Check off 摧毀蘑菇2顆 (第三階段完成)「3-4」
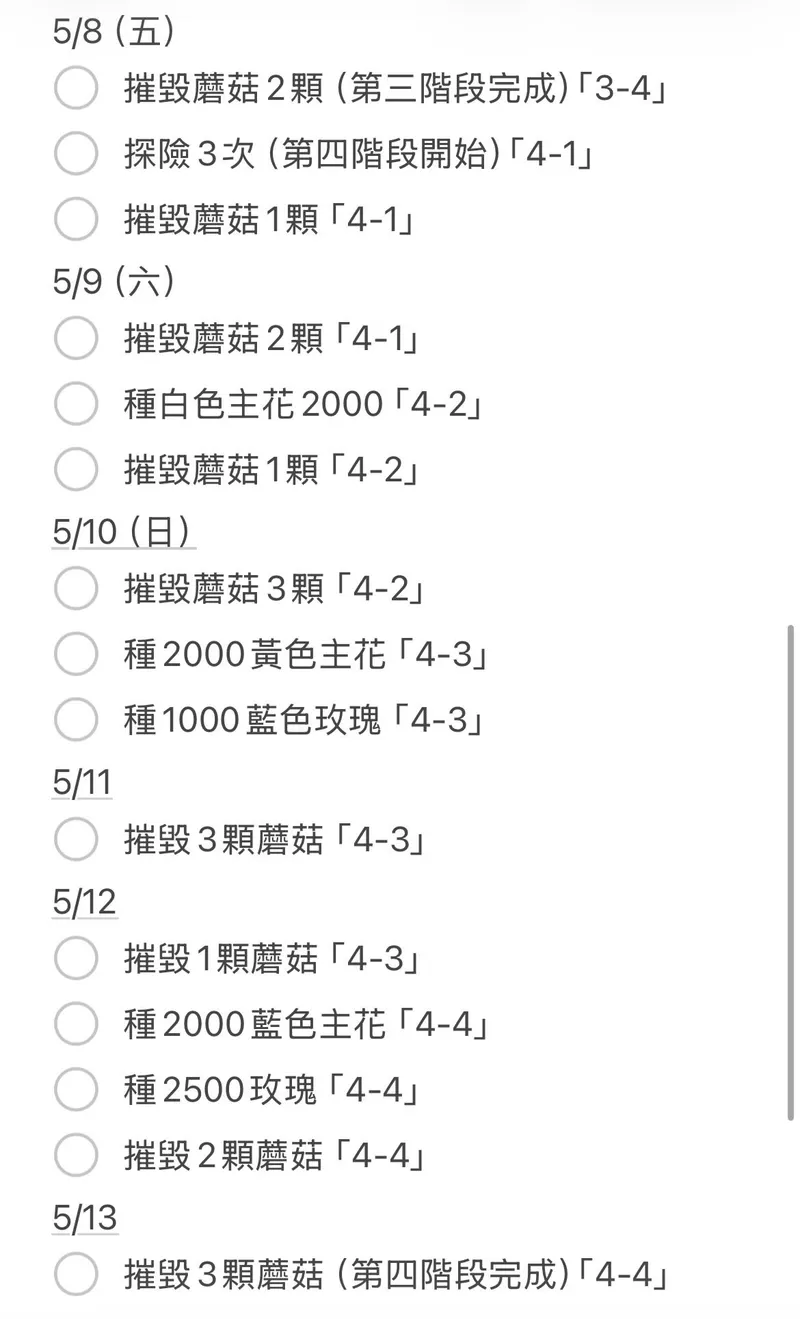Viewport: 800px width, 1319px height. pos(76,89)
